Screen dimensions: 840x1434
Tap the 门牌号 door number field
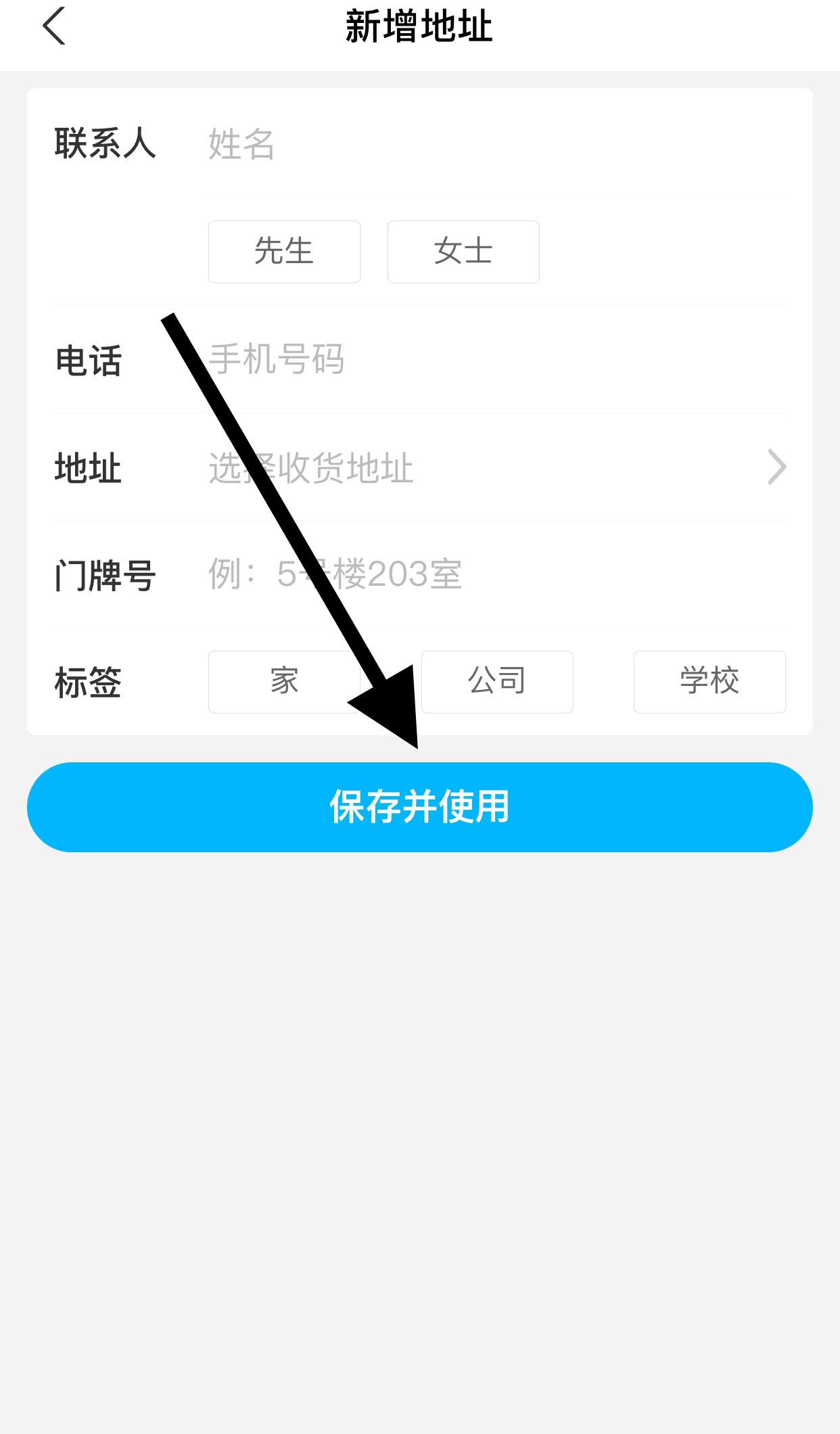coord(496,575)
